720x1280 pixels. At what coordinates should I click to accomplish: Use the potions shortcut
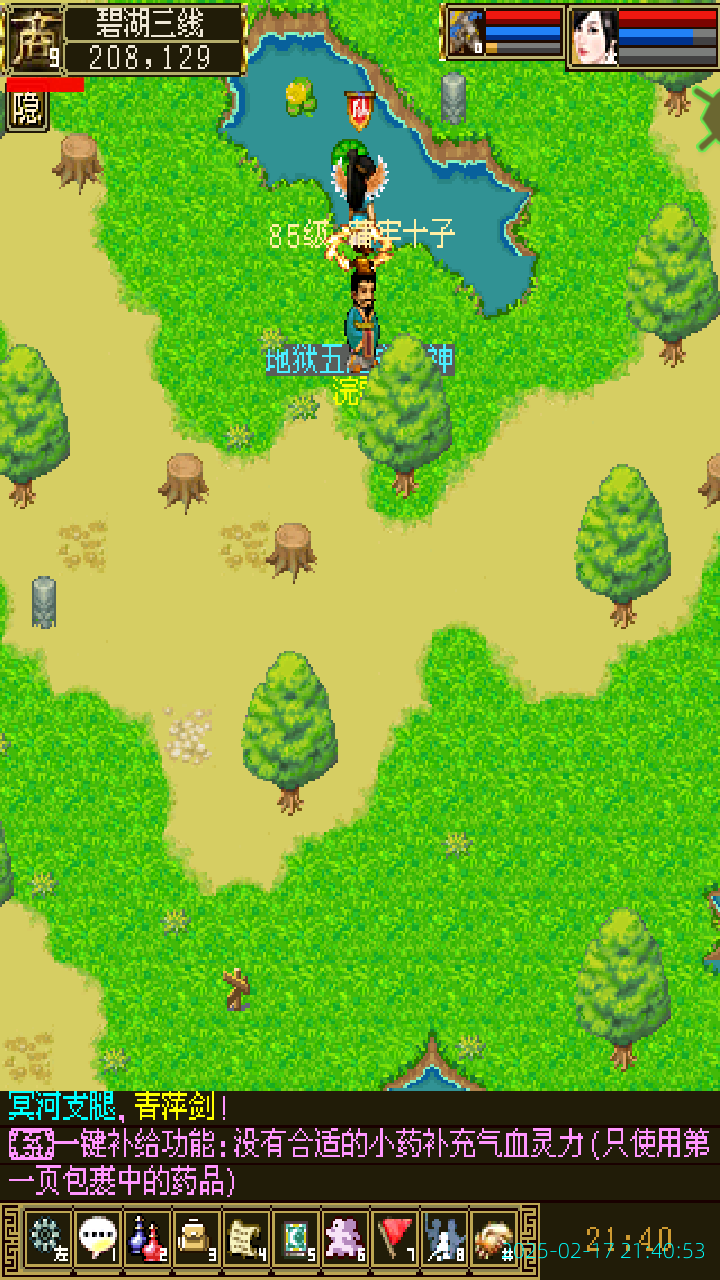pyautogui.click(x=147, y=1240)
